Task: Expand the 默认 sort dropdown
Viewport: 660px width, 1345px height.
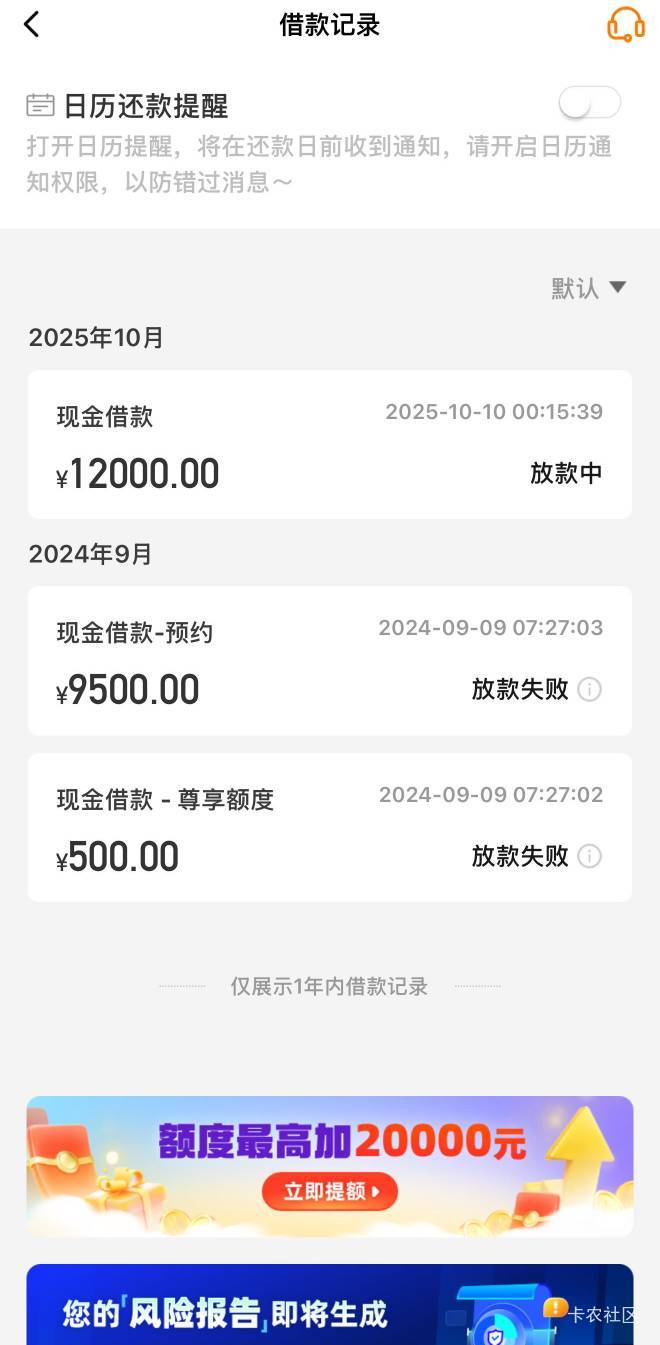Action: (x=589, y=288)
